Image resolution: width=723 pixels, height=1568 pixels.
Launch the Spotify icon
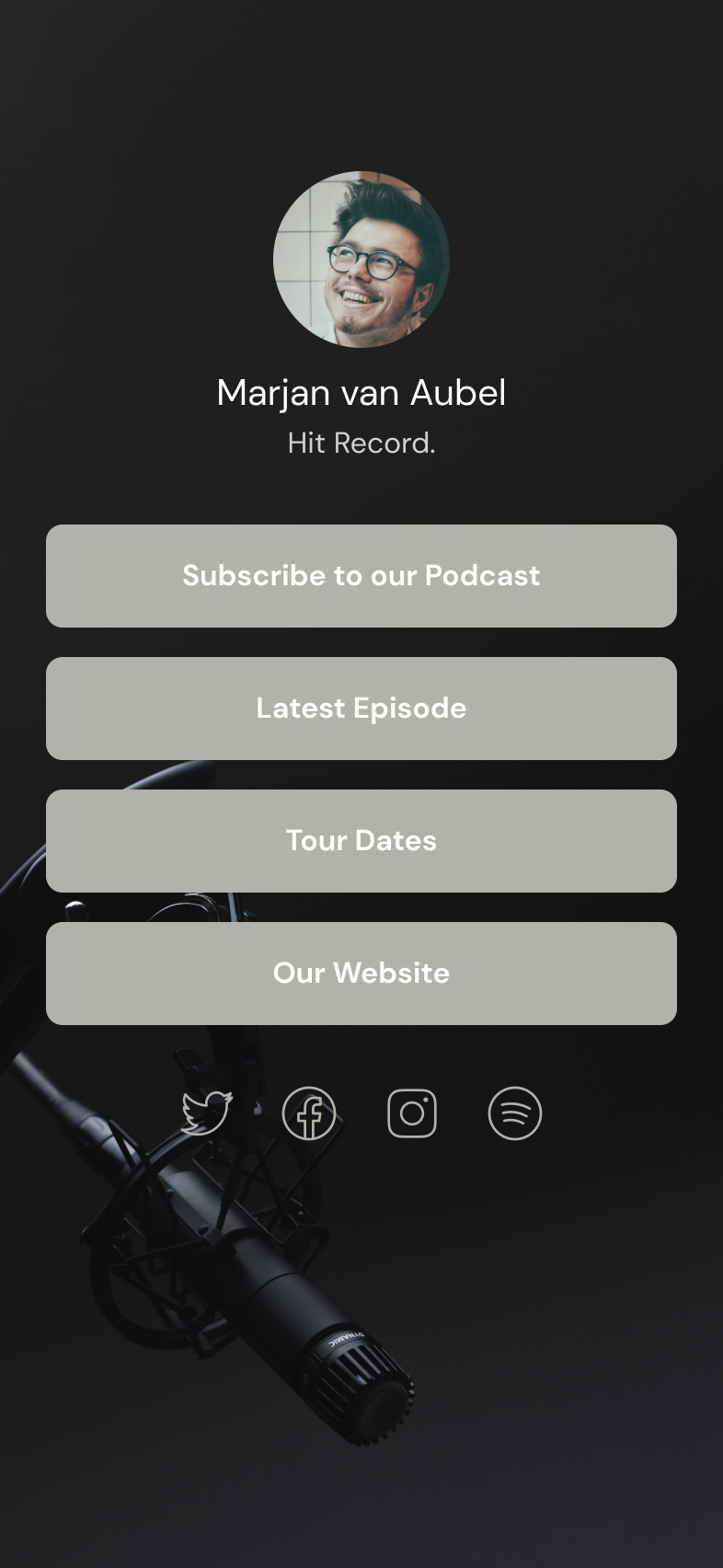[x=515, y=1113]
